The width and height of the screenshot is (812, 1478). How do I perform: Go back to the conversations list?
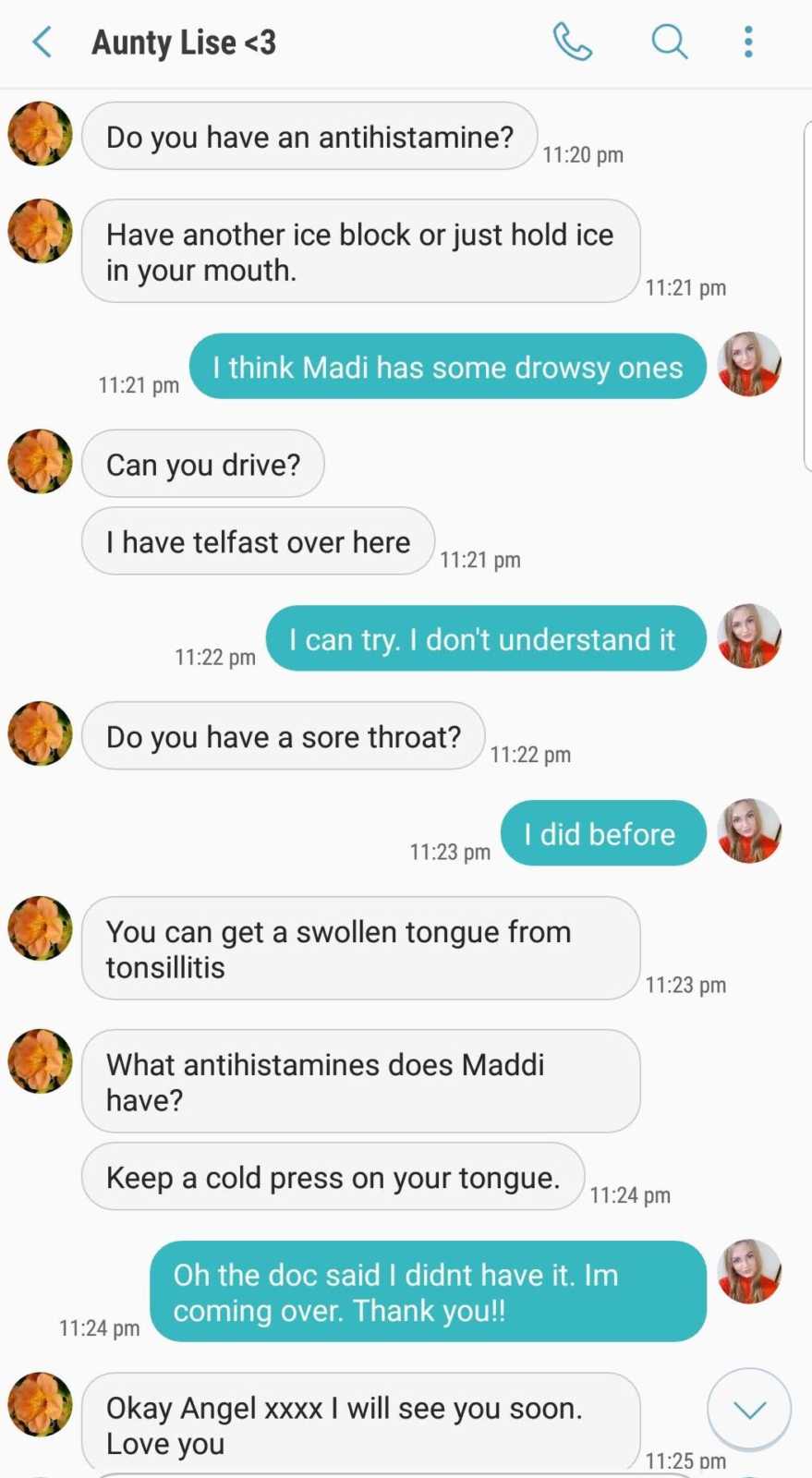[42, 42]
